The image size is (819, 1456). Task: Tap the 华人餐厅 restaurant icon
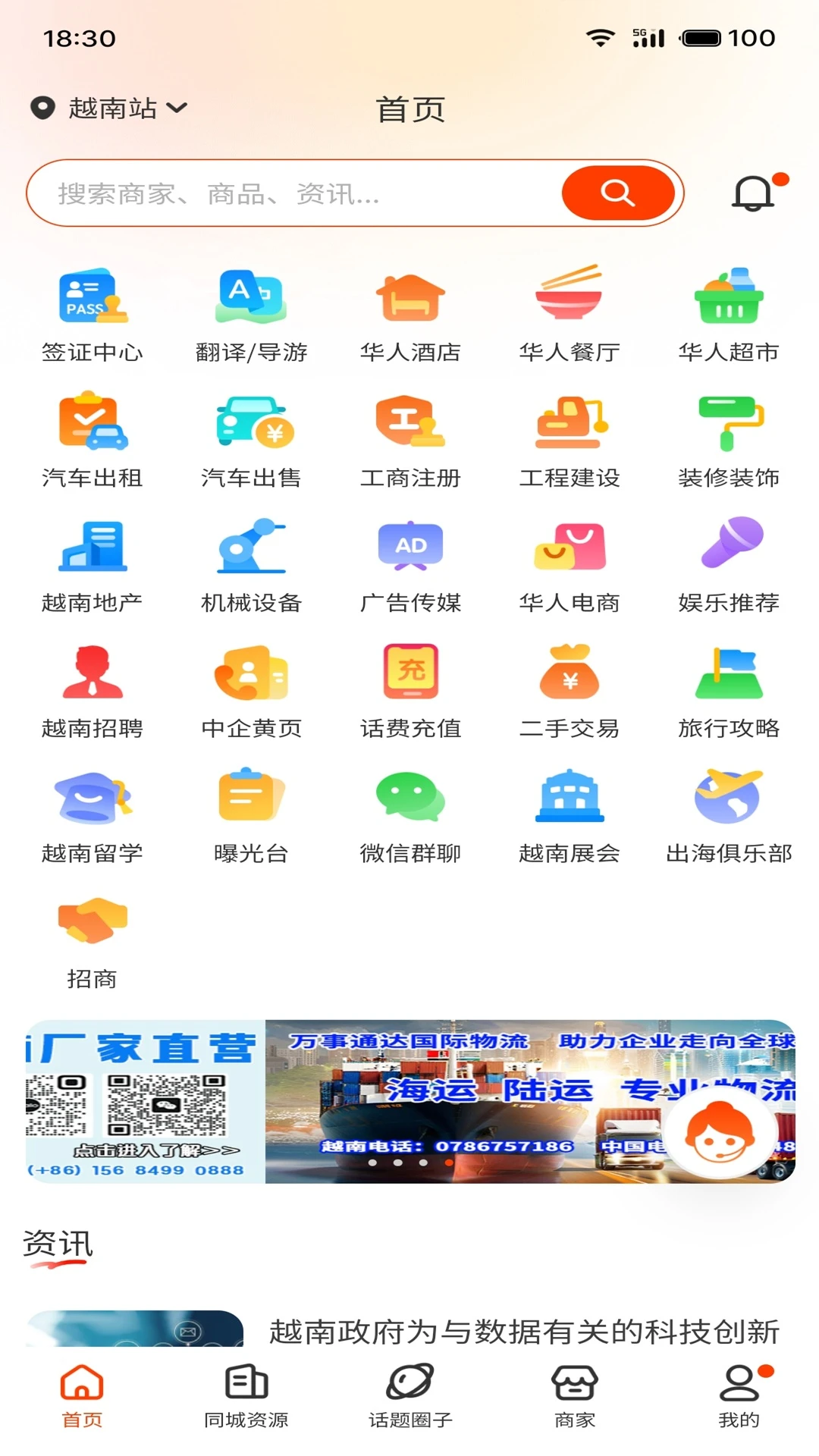coord(569,312)
